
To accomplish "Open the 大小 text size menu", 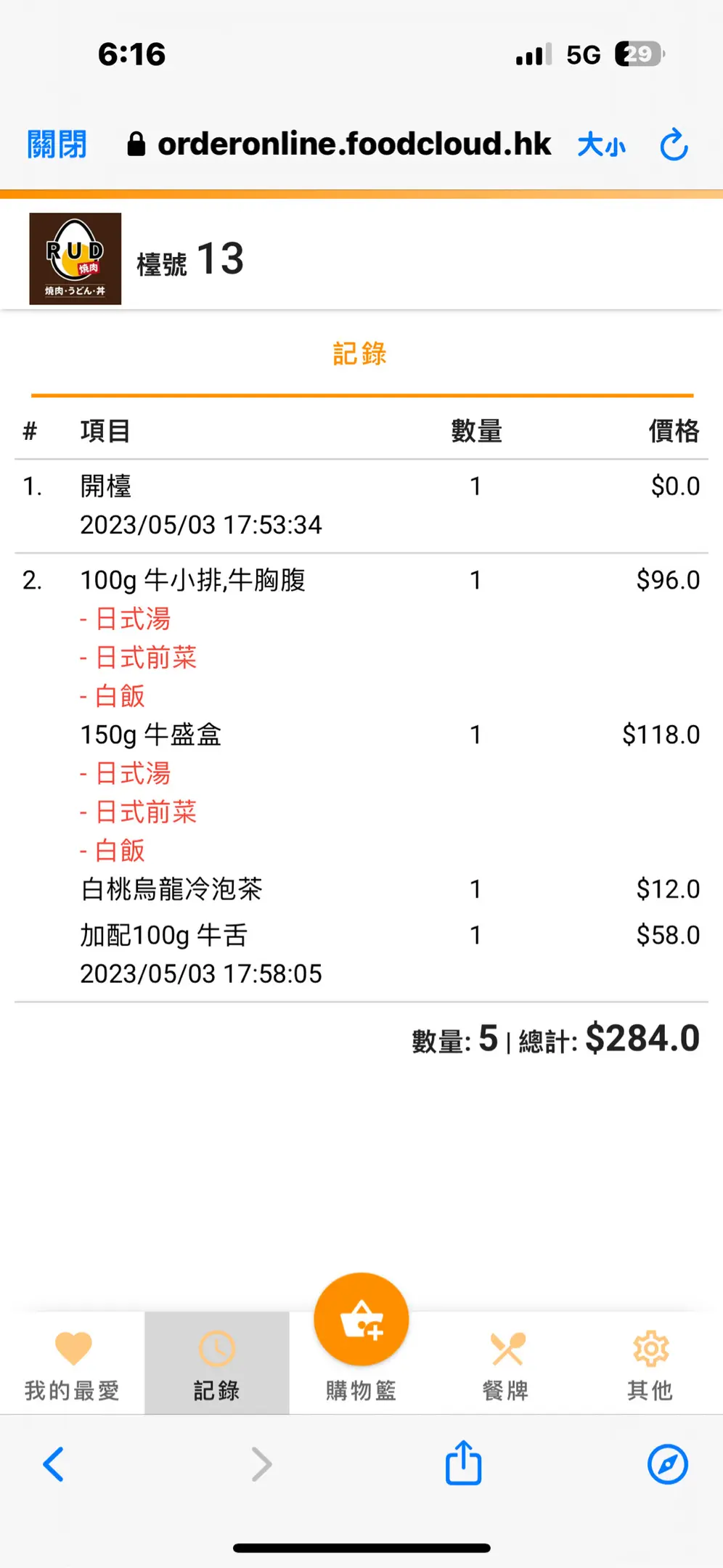I will (x=601, y=145).
